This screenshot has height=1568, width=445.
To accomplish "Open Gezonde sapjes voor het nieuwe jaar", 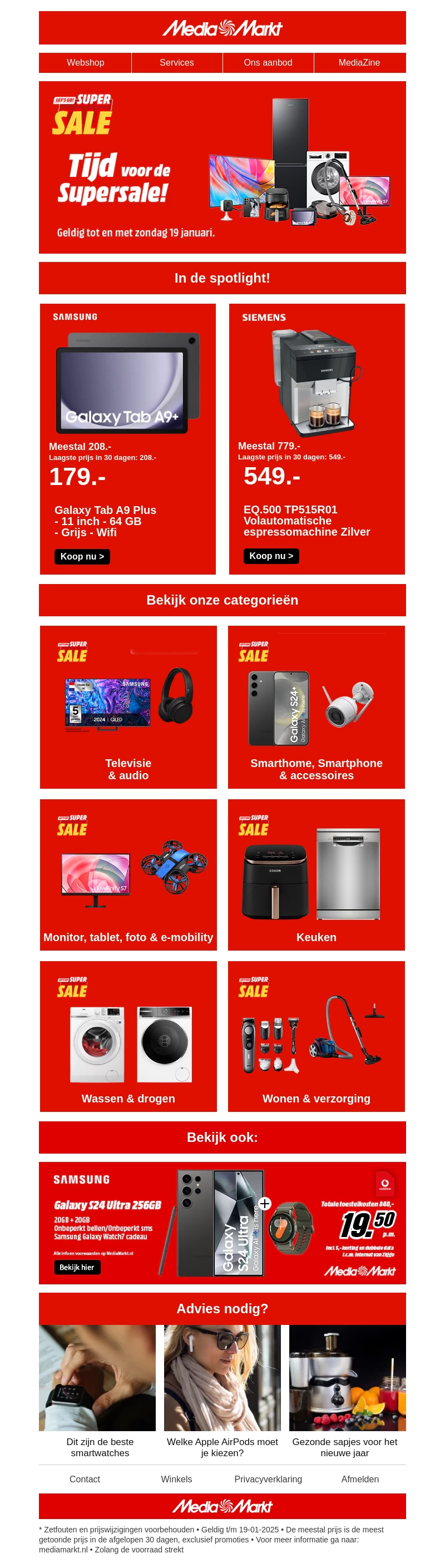I will [x=344, y=1447].
